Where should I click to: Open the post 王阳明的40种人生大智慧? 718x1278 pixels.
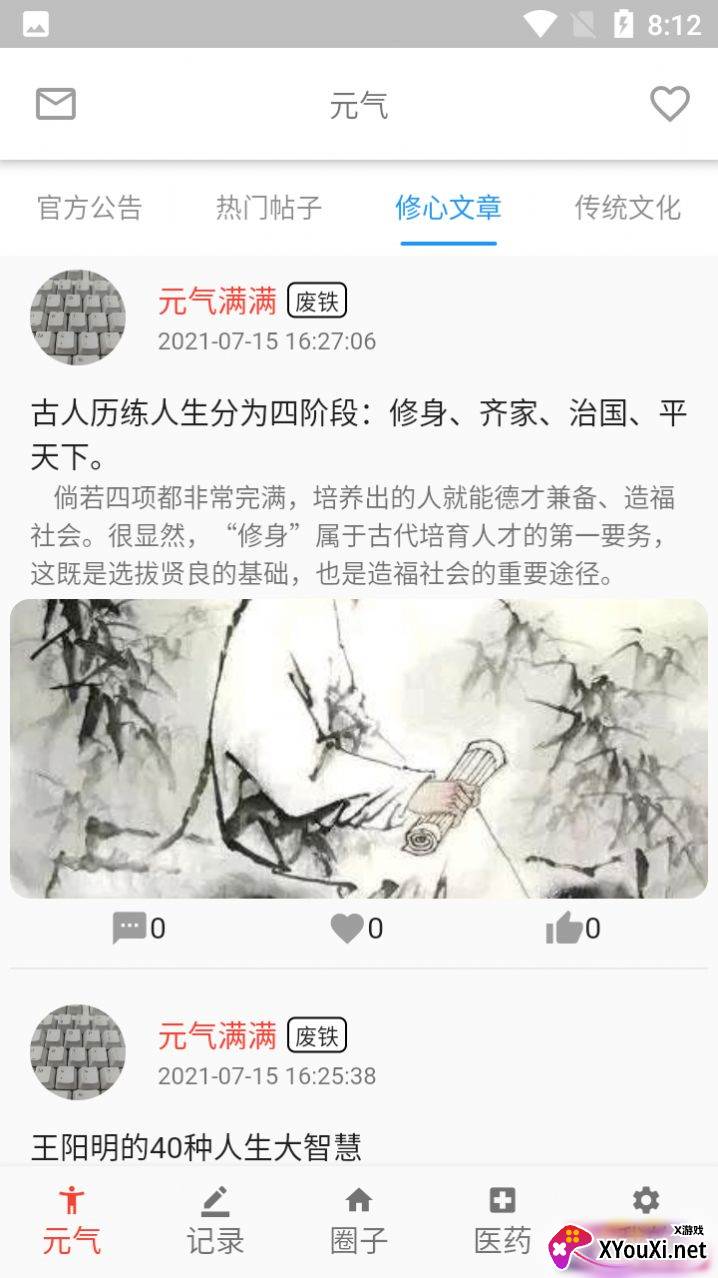pos(196,1147)
